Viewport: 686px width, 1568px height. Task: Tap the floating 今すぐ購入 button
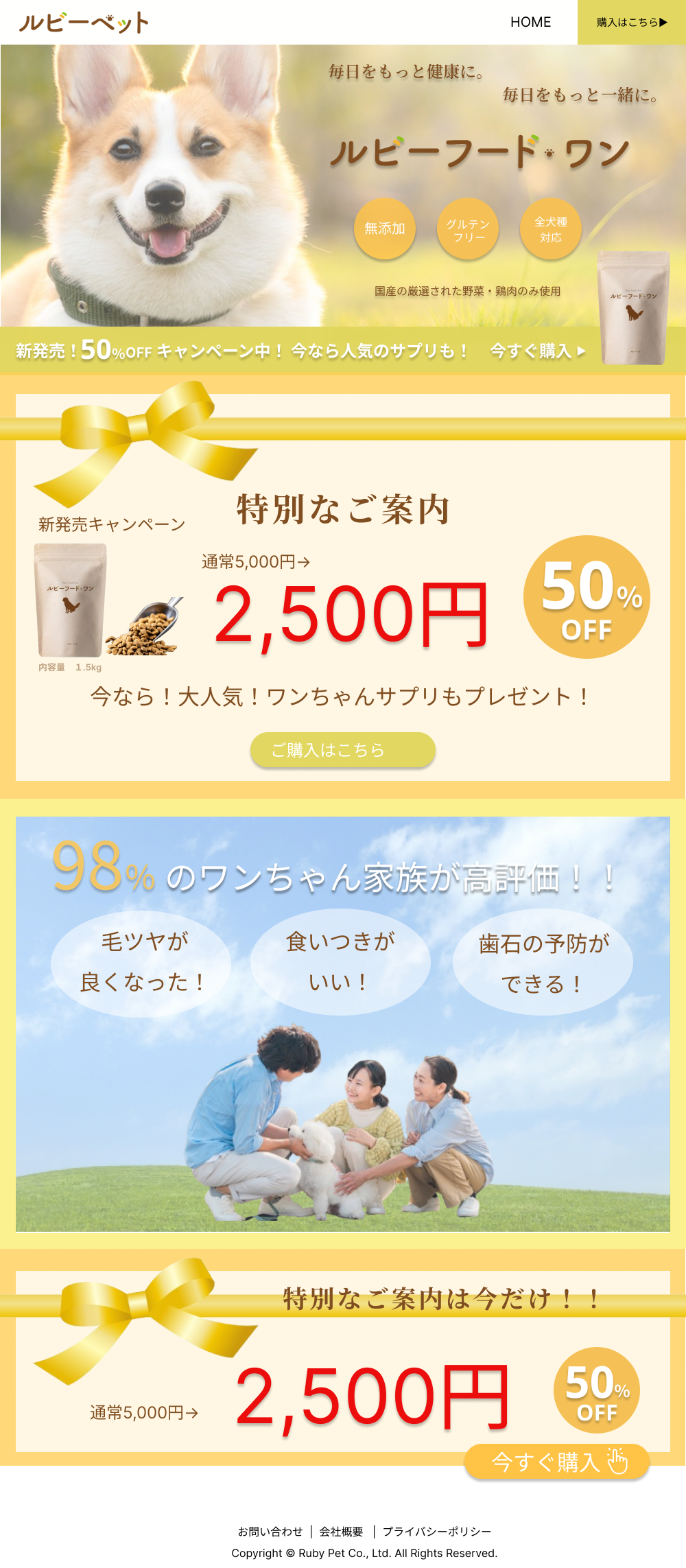pos(557,1462)
